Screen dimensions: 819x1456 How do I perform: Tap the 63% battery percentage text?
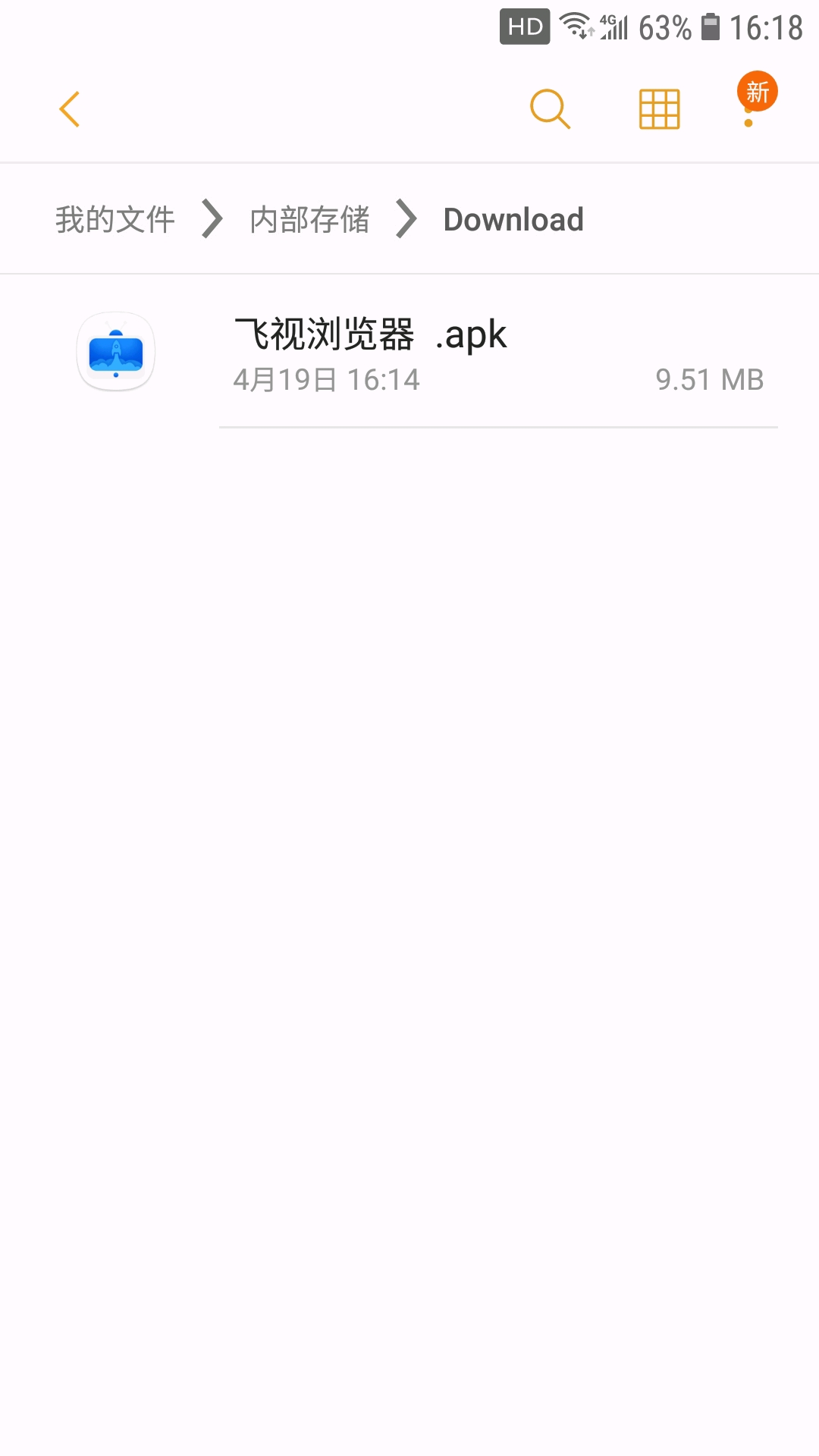pos(664,25)
